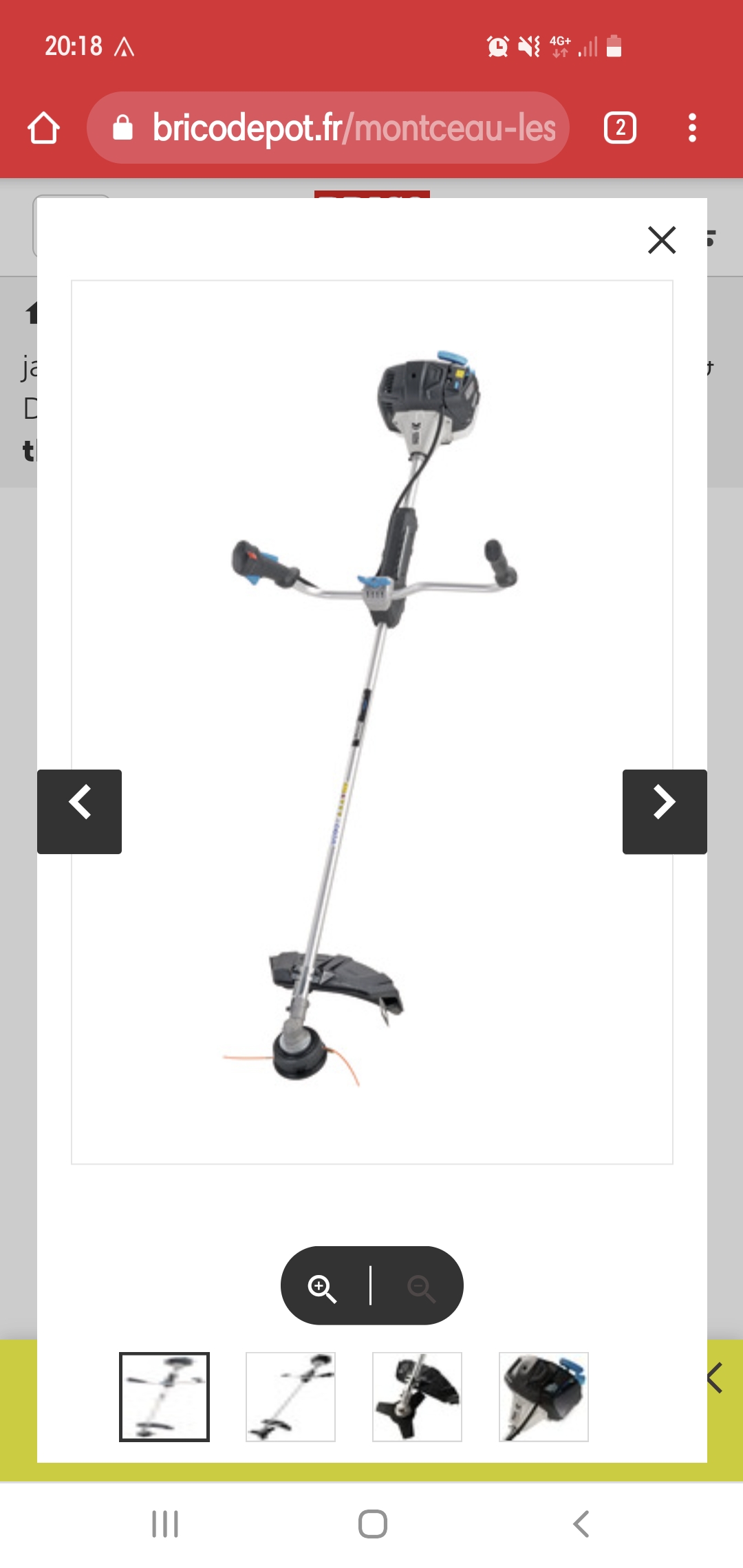The height and width of the screenshot is (1568, 743).
Task: Zoom in on the product image
Action: [x=322, y=1287]
